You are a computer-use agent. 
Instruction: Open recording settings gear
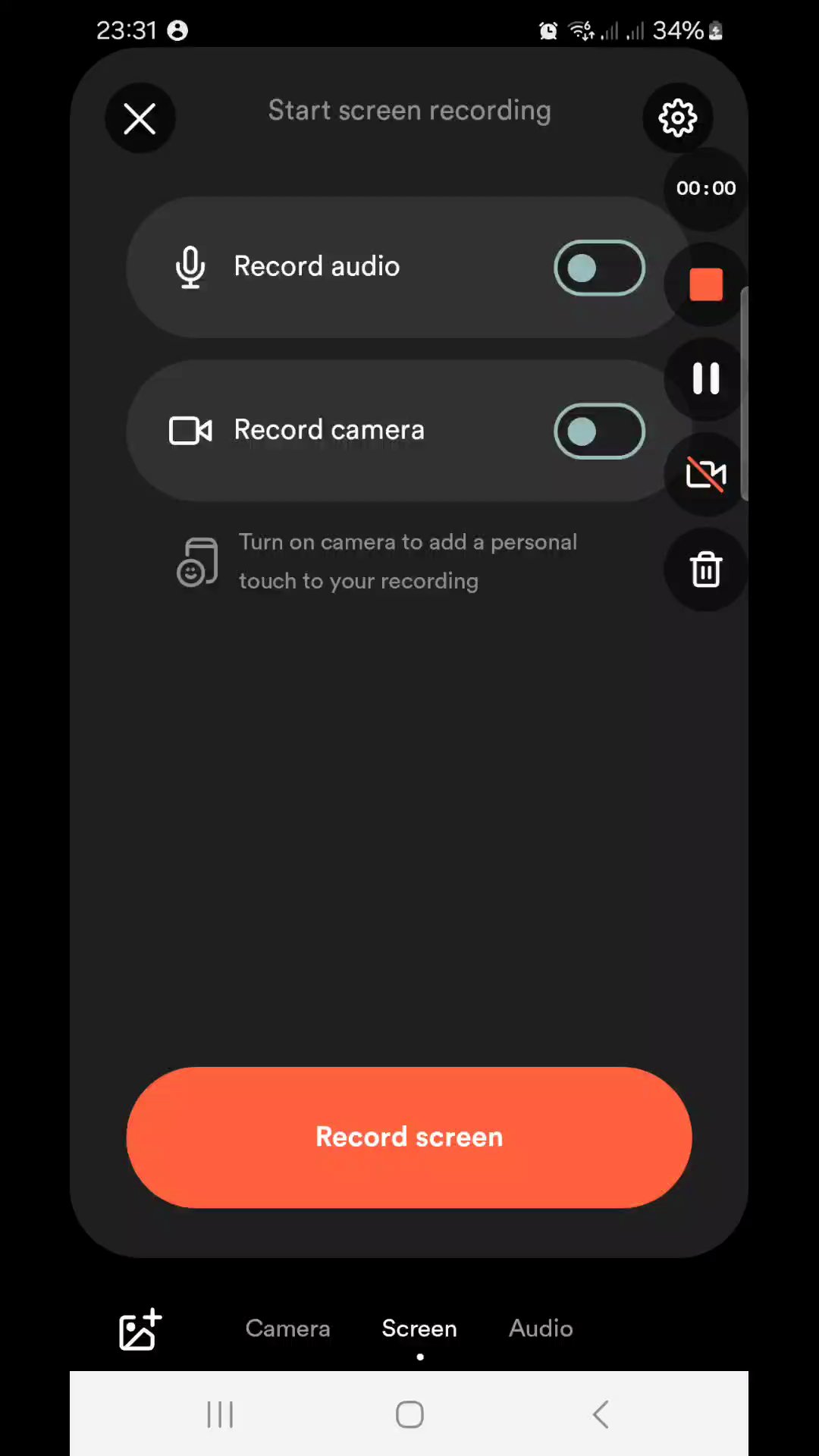point(677,118)
